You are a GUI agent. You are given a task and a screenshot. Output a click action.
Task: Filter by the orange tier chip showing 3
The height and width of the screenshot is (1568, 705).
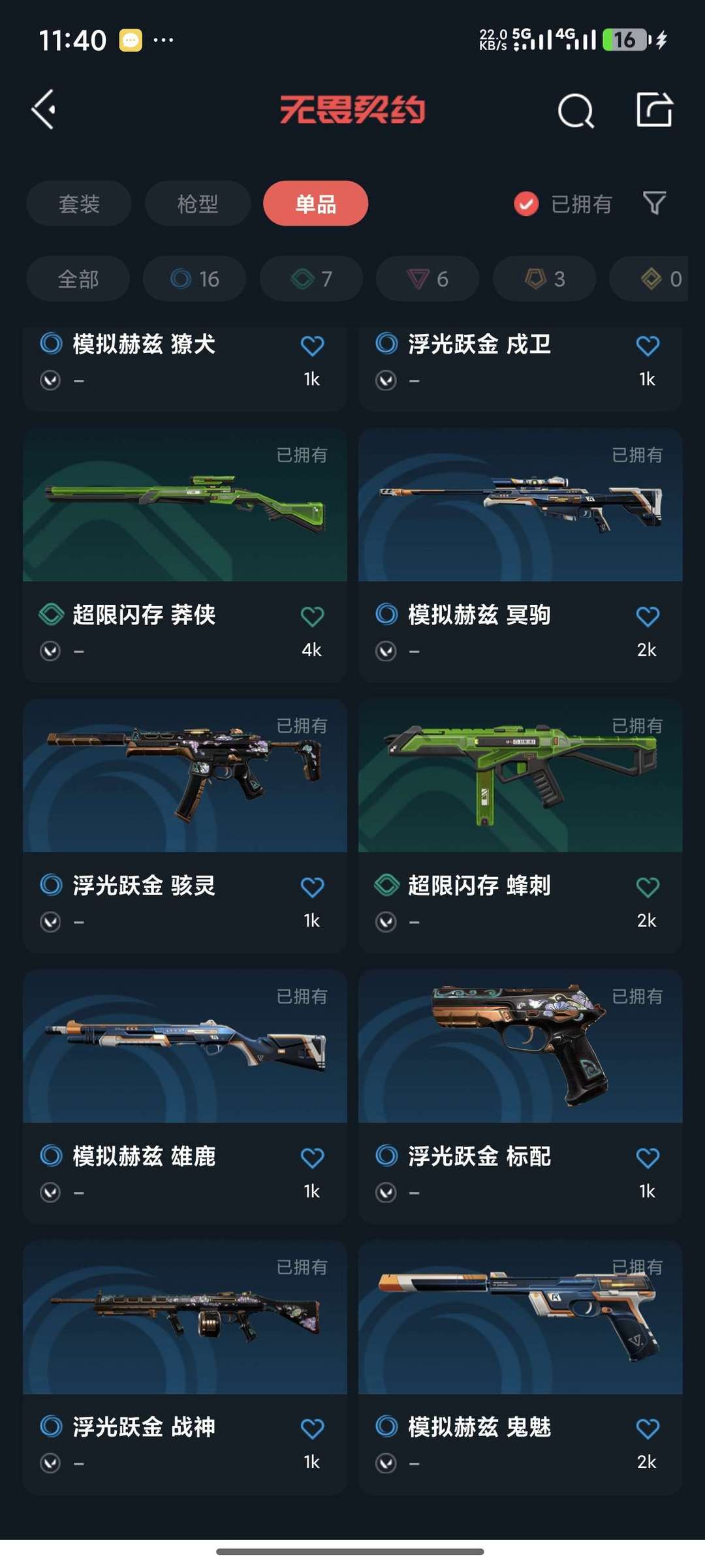pyautogui.click(x=544, y=279)
